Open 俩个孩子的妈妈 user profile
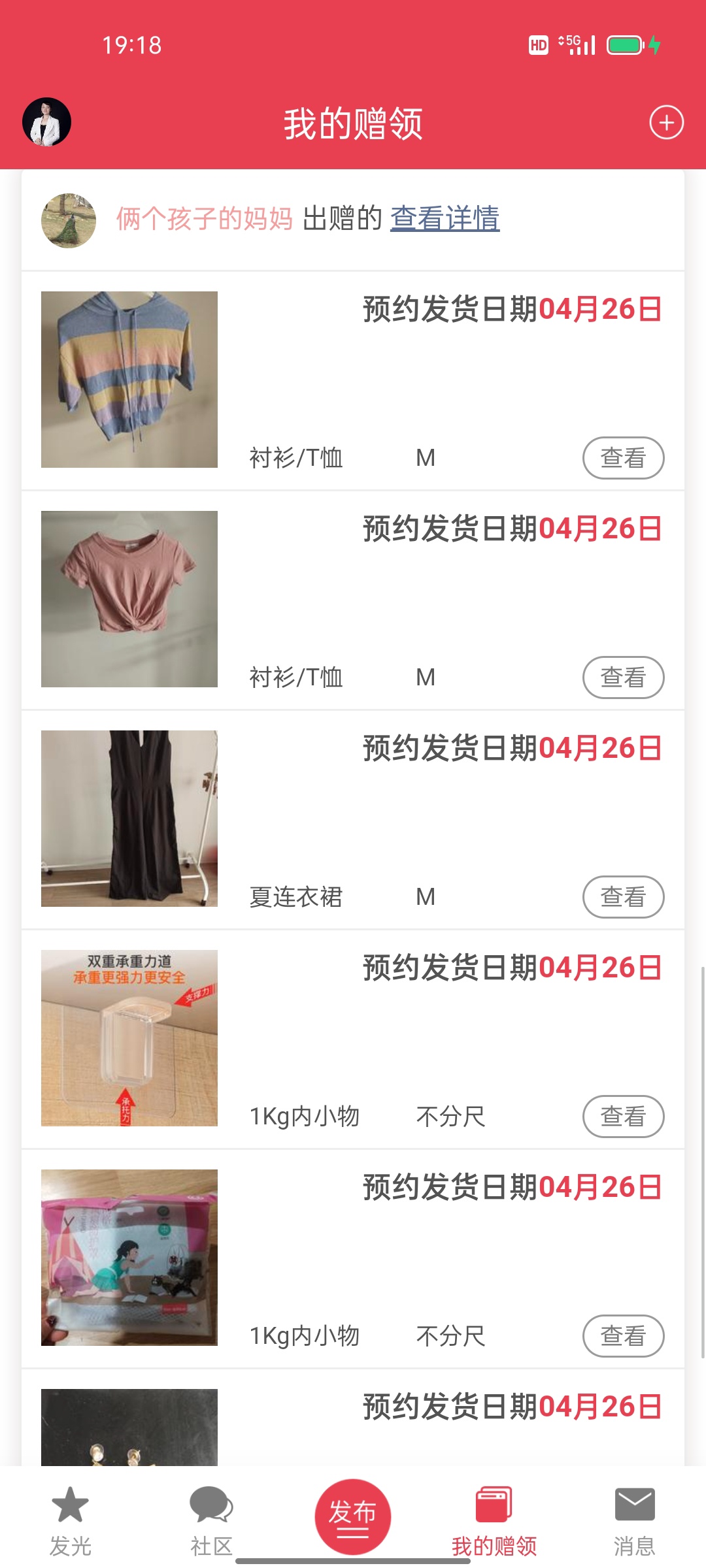Image resolution: width=706 pixels, height=1568 pixels. (204, 218)
